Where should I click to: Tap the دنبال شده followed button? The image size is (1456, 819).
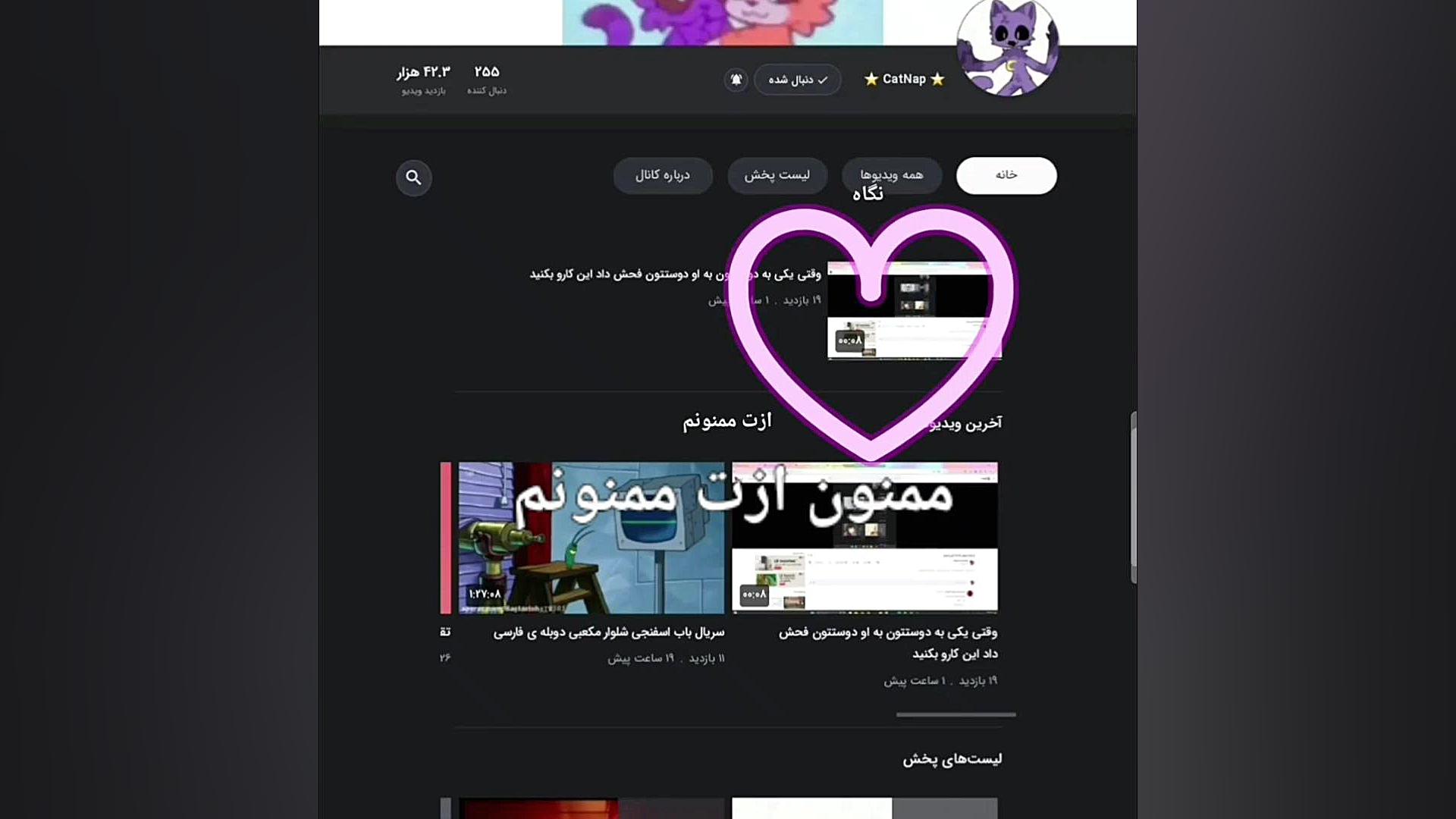coord(797,80)
